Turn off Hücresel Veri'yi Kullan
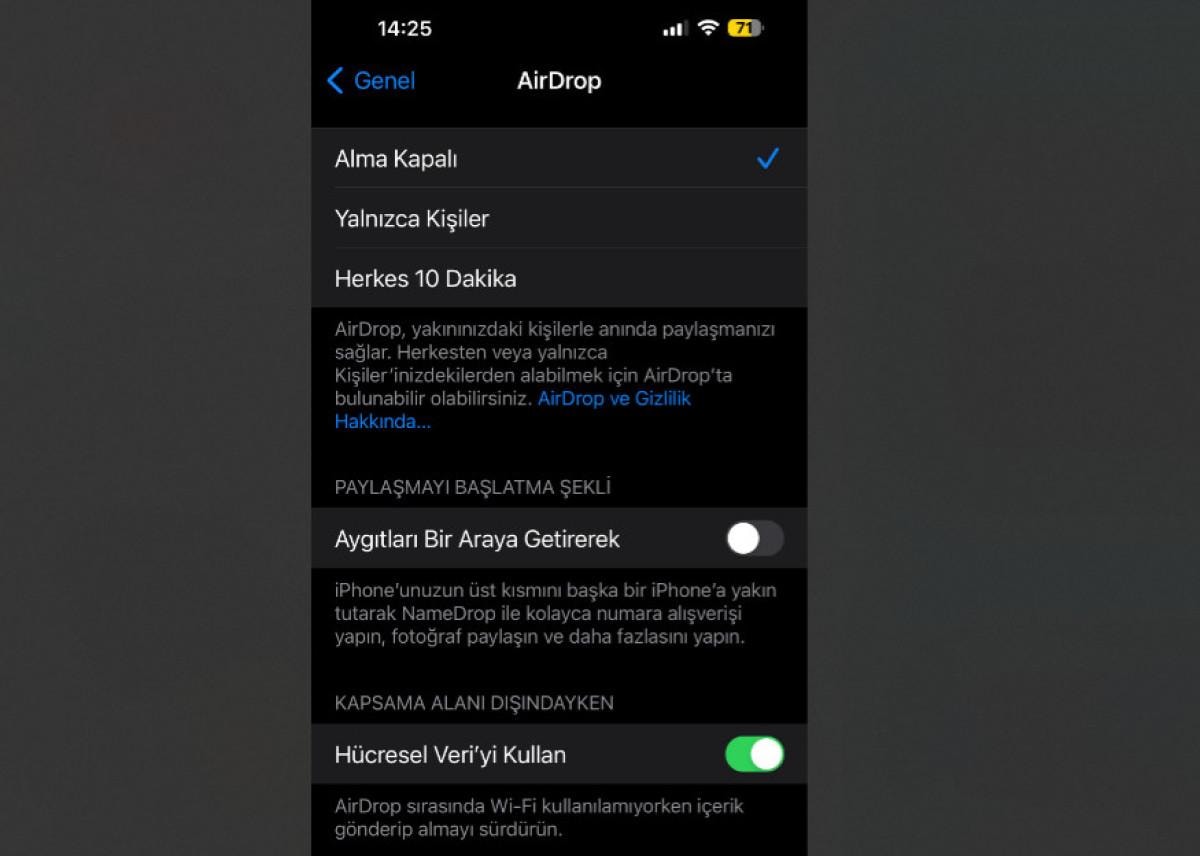 [754, 755]
